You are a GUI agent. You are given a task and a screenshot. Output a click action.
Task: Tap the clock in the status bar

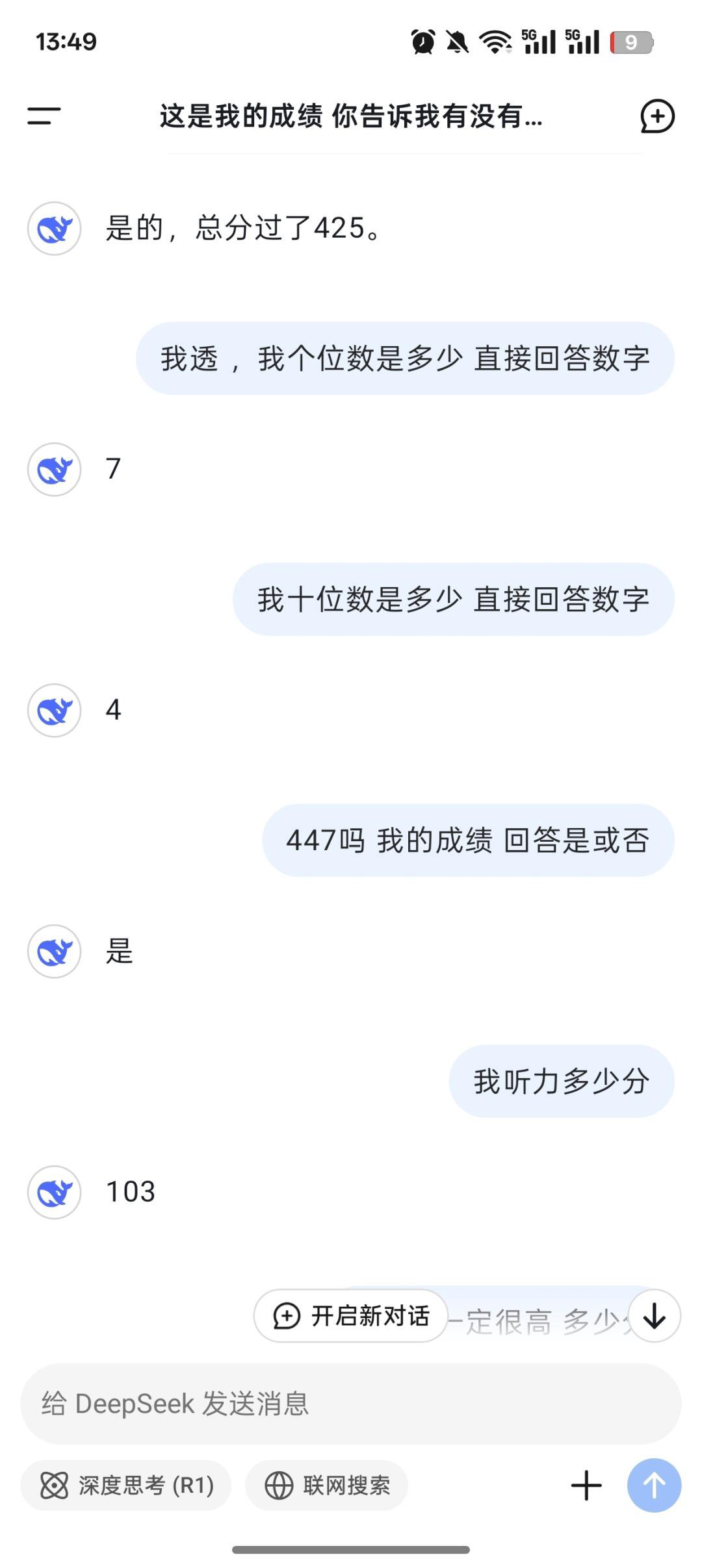pyautogui.click(x=65, y=40)
